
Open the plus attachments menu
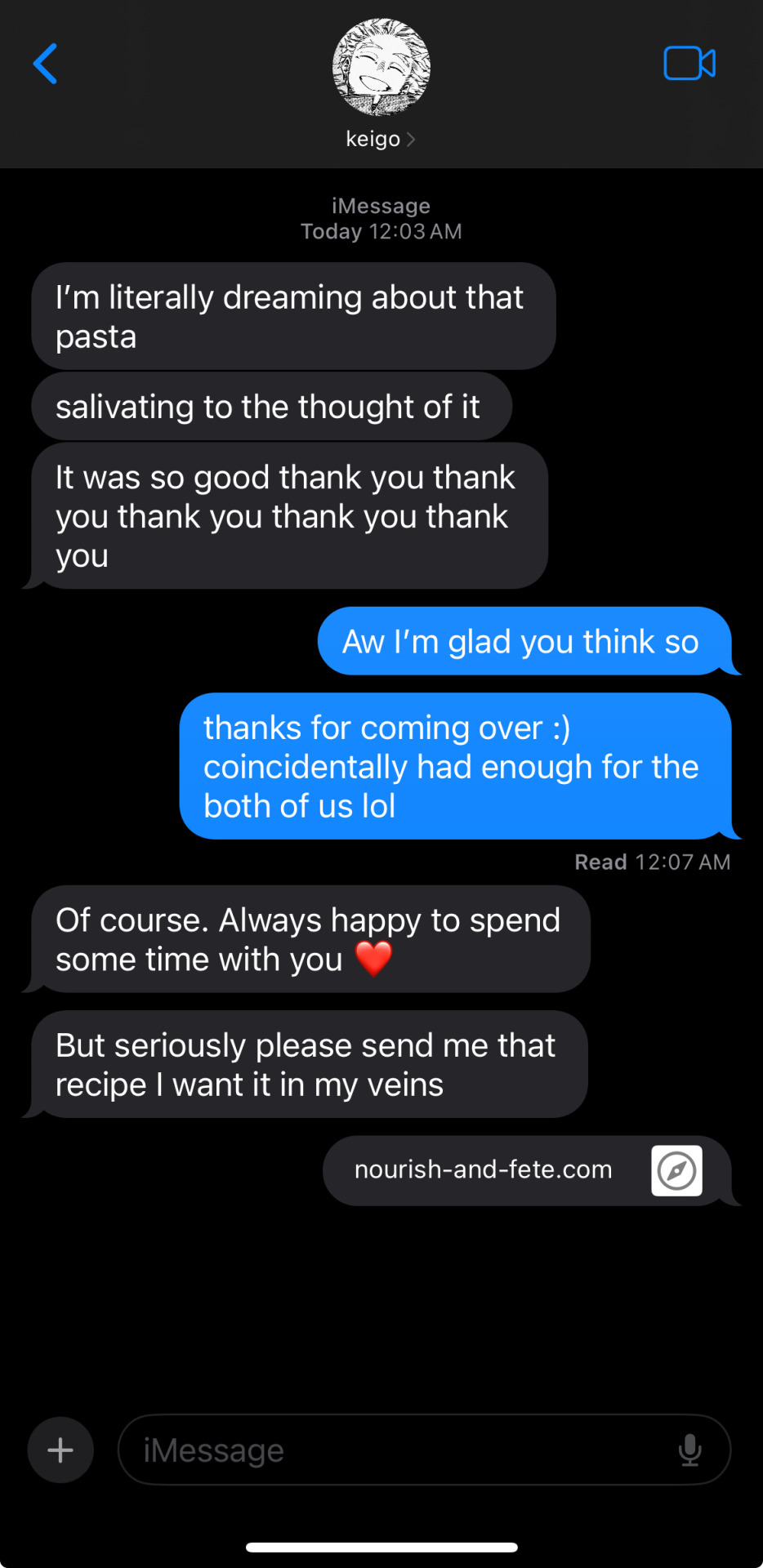[x=60, y=1450]
